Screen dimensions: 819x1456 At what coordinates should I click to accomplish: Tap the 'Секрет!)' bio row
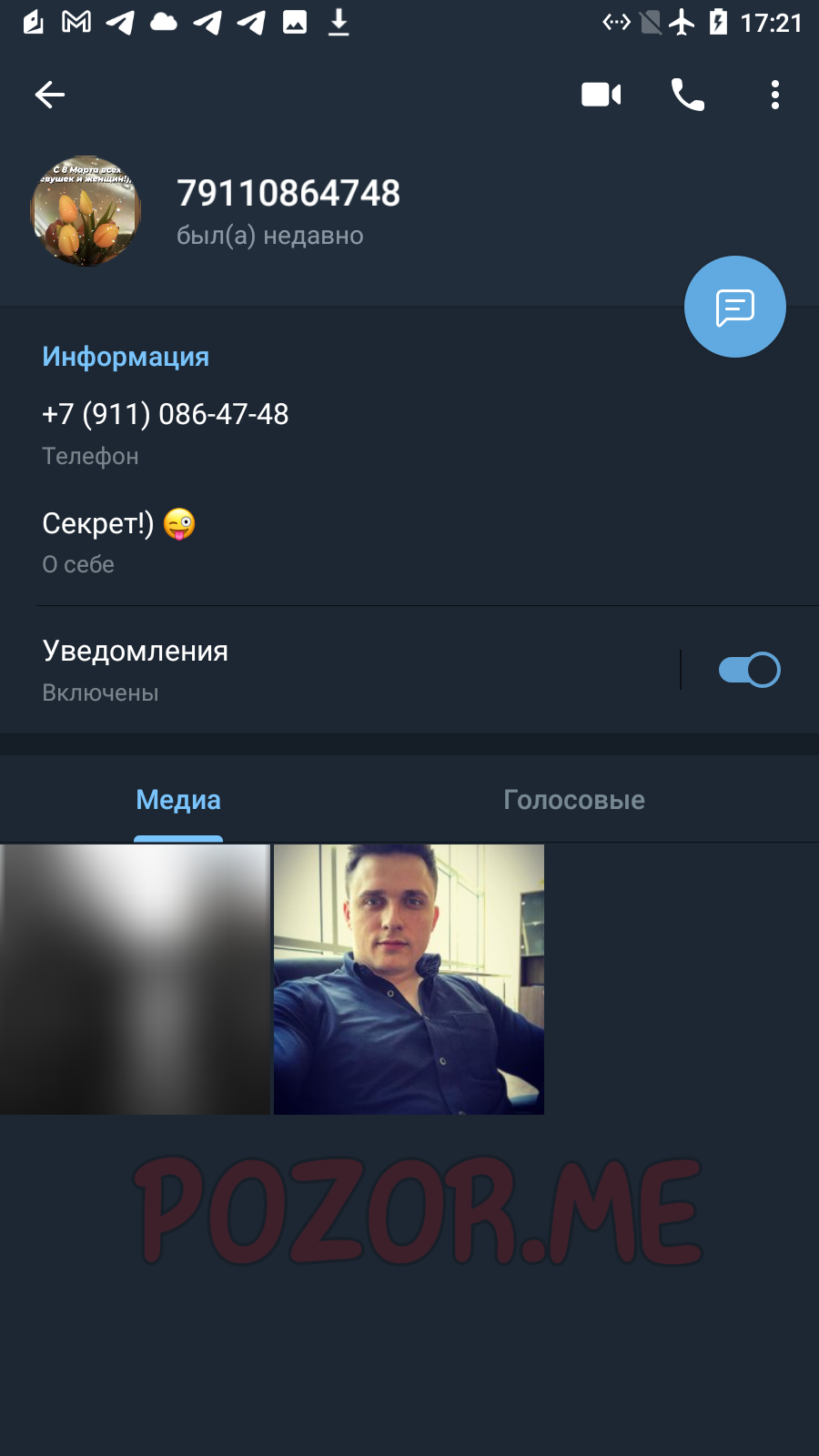point(409,541)
